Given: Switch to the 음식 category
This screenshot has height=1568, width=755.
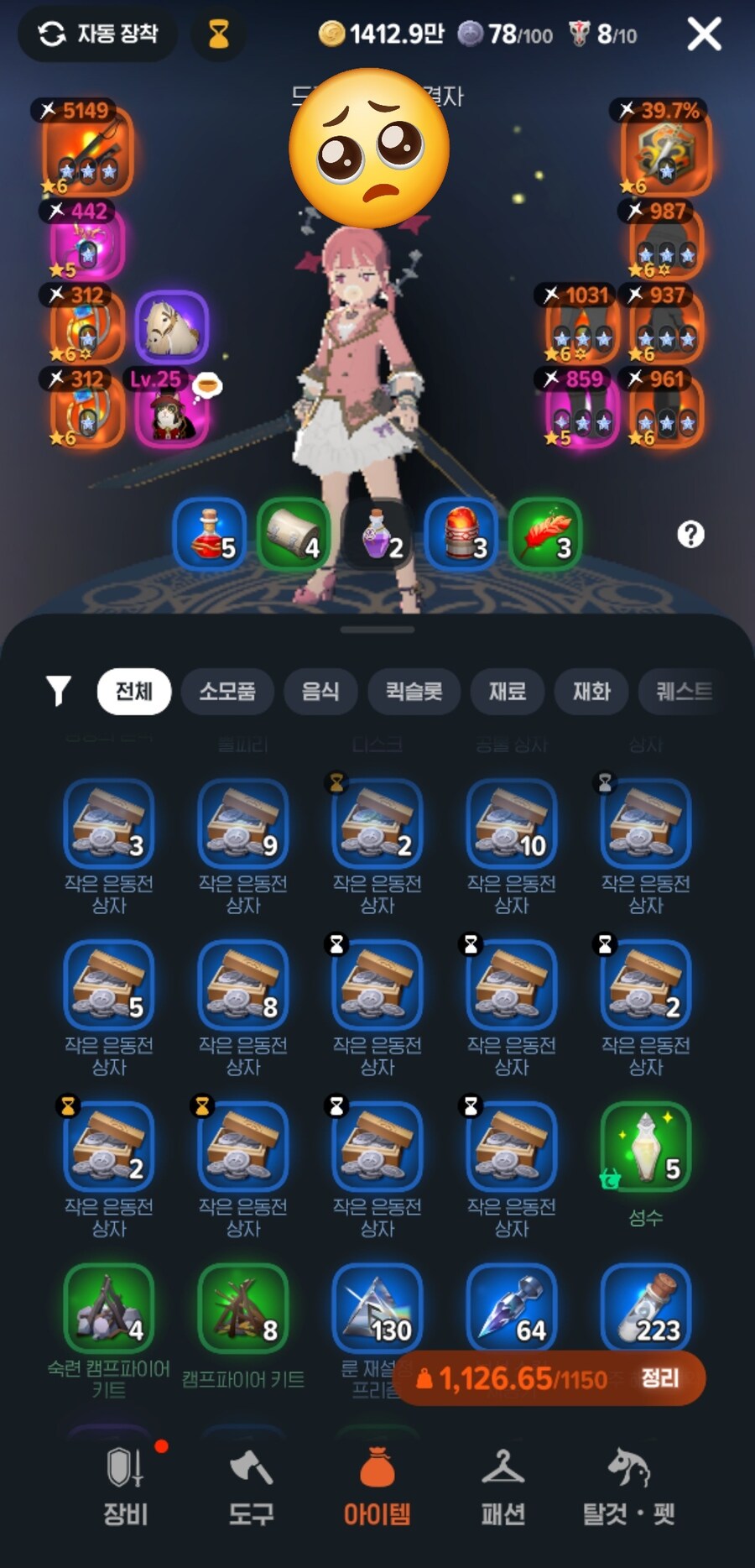Looking at the screenshot, I should (x=320, y=691).
